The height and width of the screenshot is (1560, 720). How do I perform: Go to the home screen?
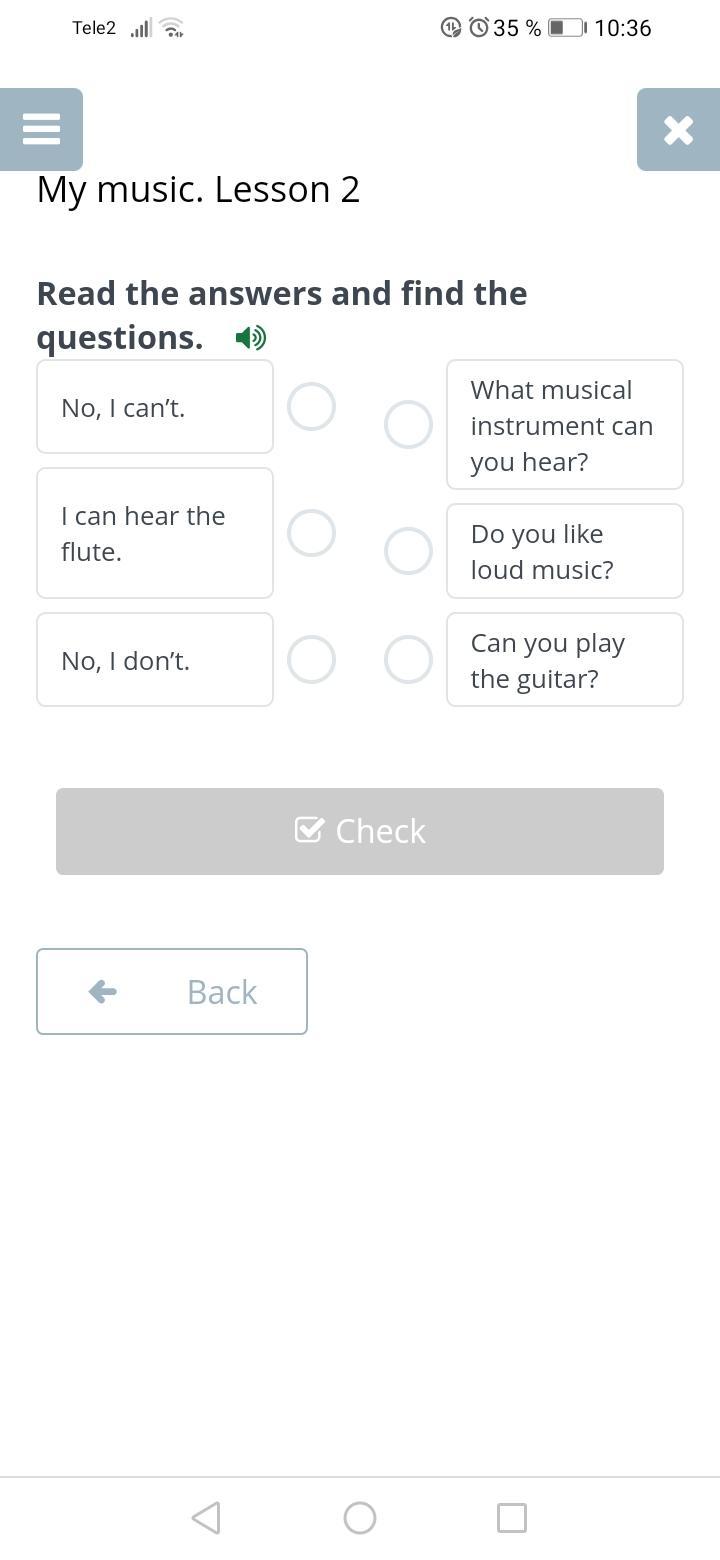coord(360,1518)
